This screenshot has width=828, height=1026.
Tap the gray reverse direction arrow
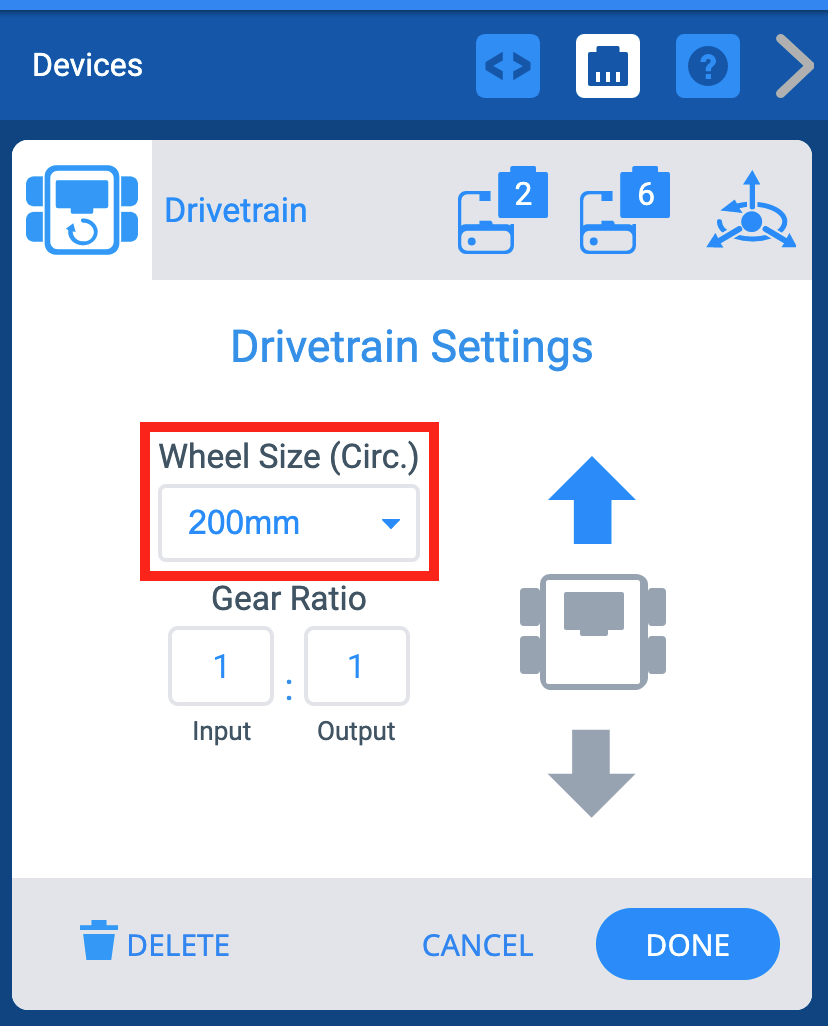point(591,772)
